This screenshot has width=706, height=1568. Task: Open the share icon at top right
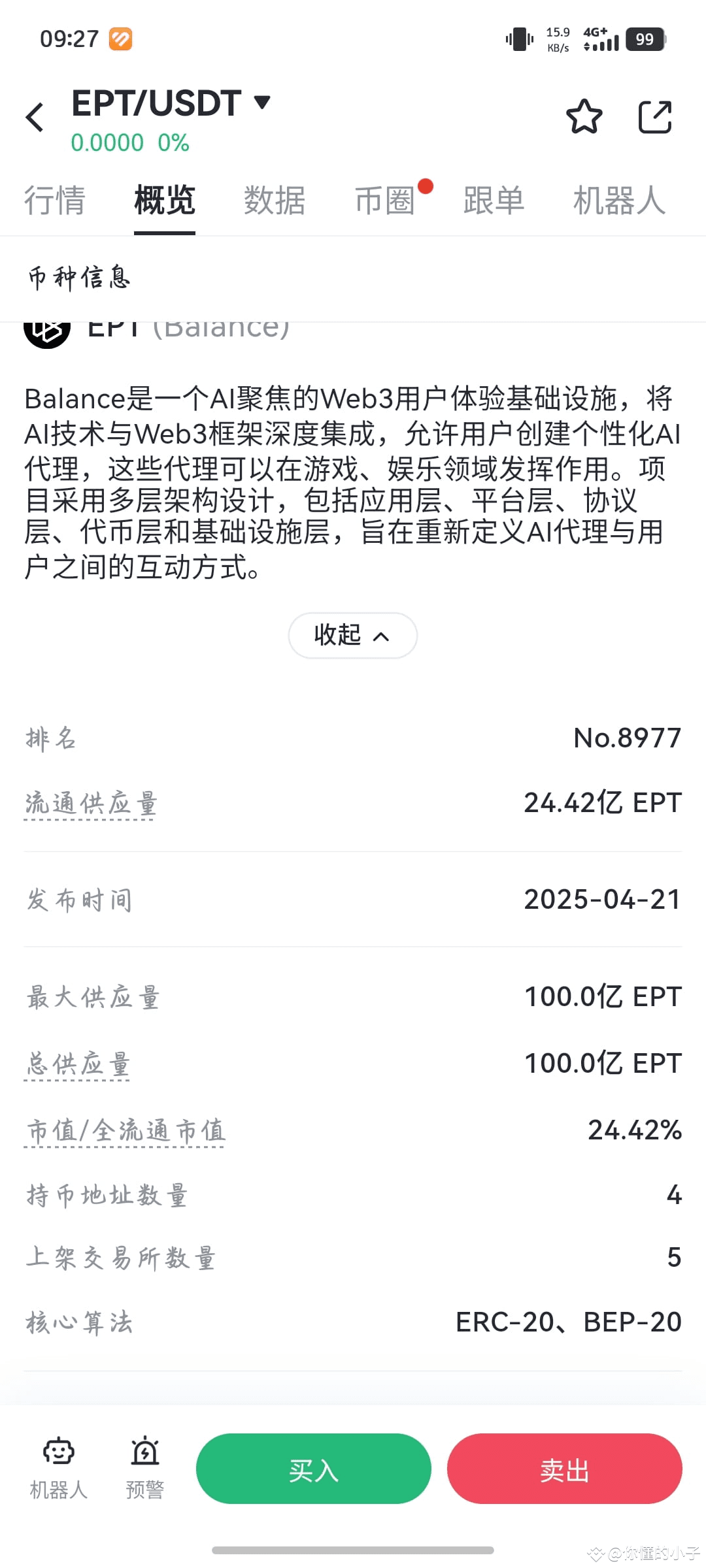[655, 116]
